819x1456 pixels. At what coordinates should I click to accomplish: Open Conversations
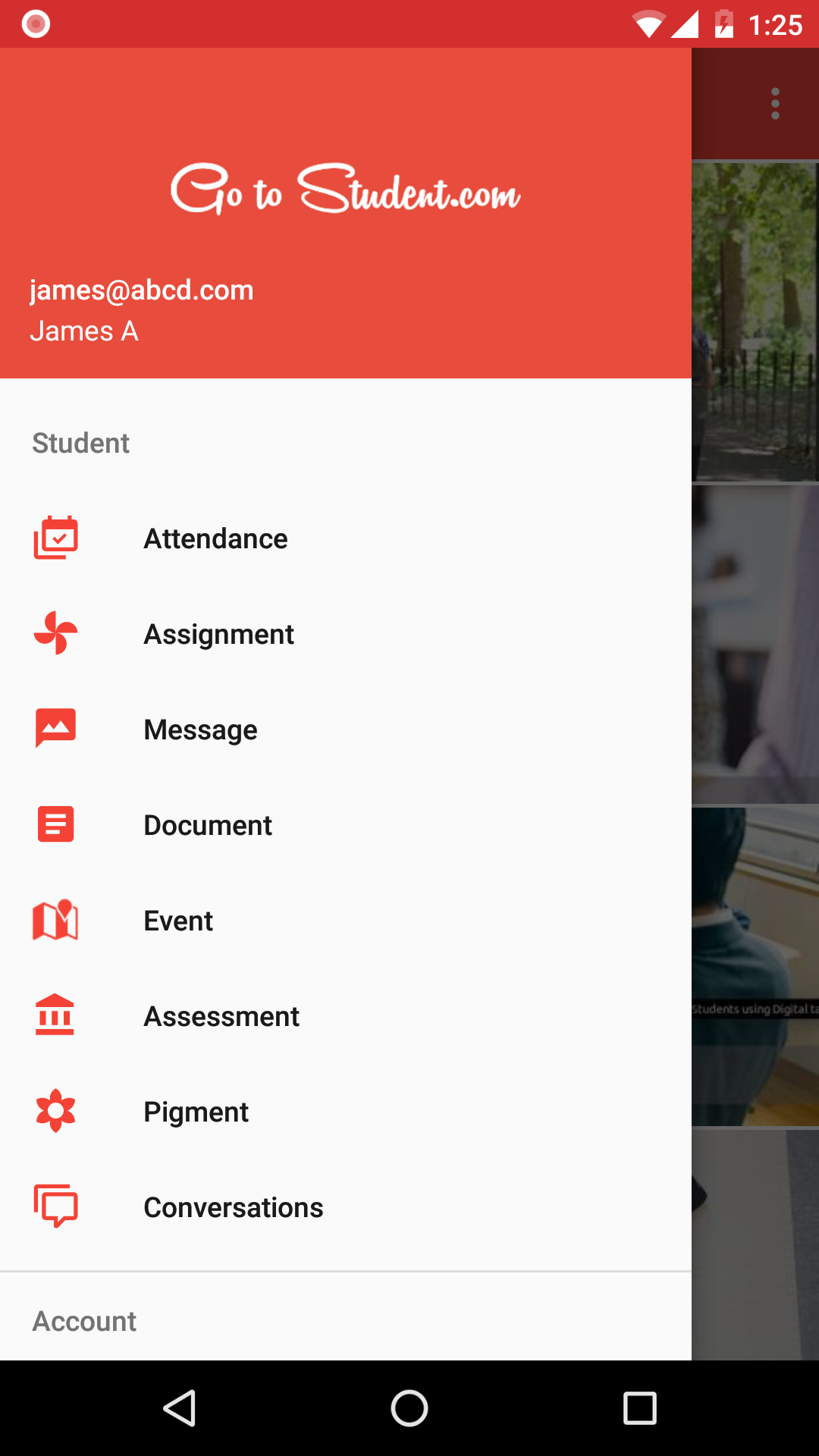point(346,1207)
